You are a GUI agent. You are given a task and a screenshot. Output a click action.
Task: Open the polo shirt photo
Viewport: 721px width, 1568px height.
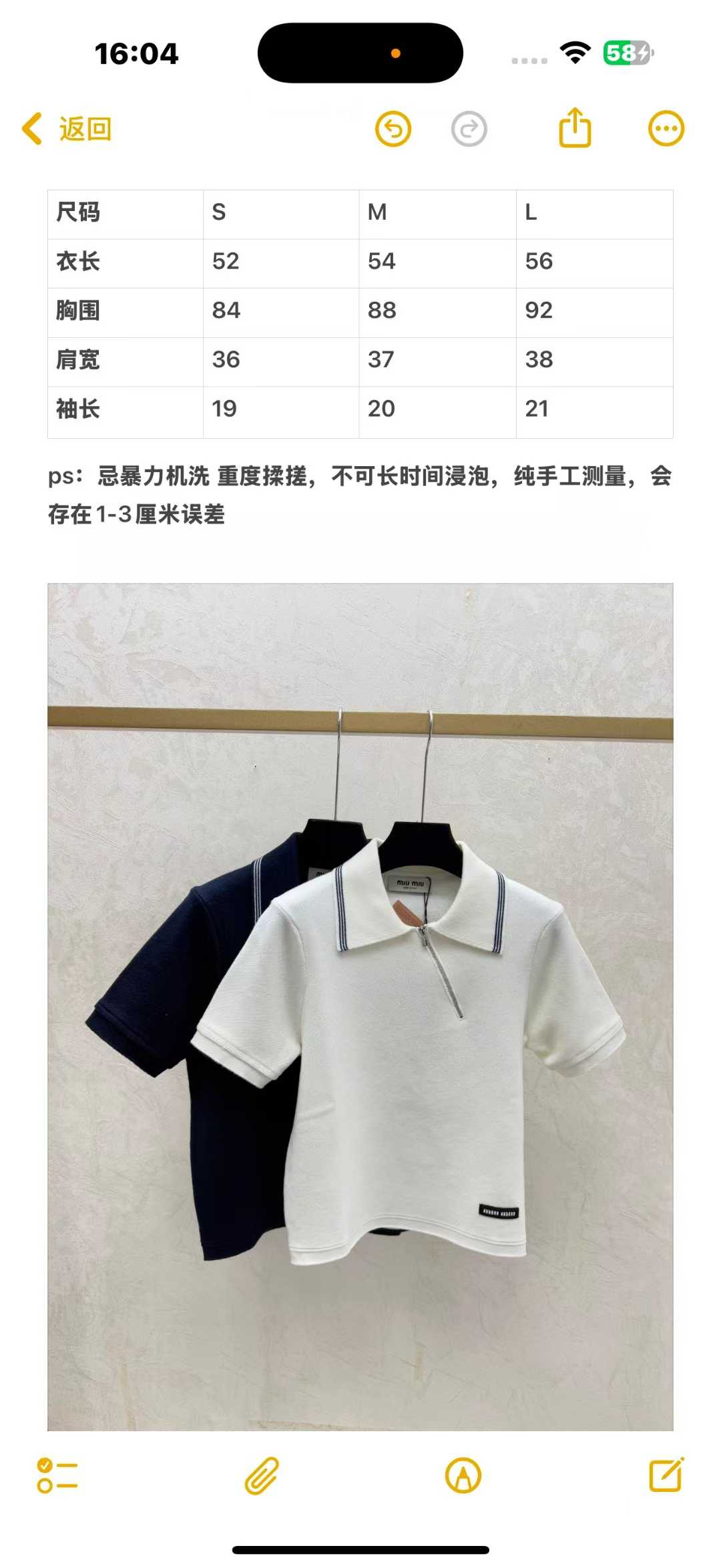point(360,1007)
